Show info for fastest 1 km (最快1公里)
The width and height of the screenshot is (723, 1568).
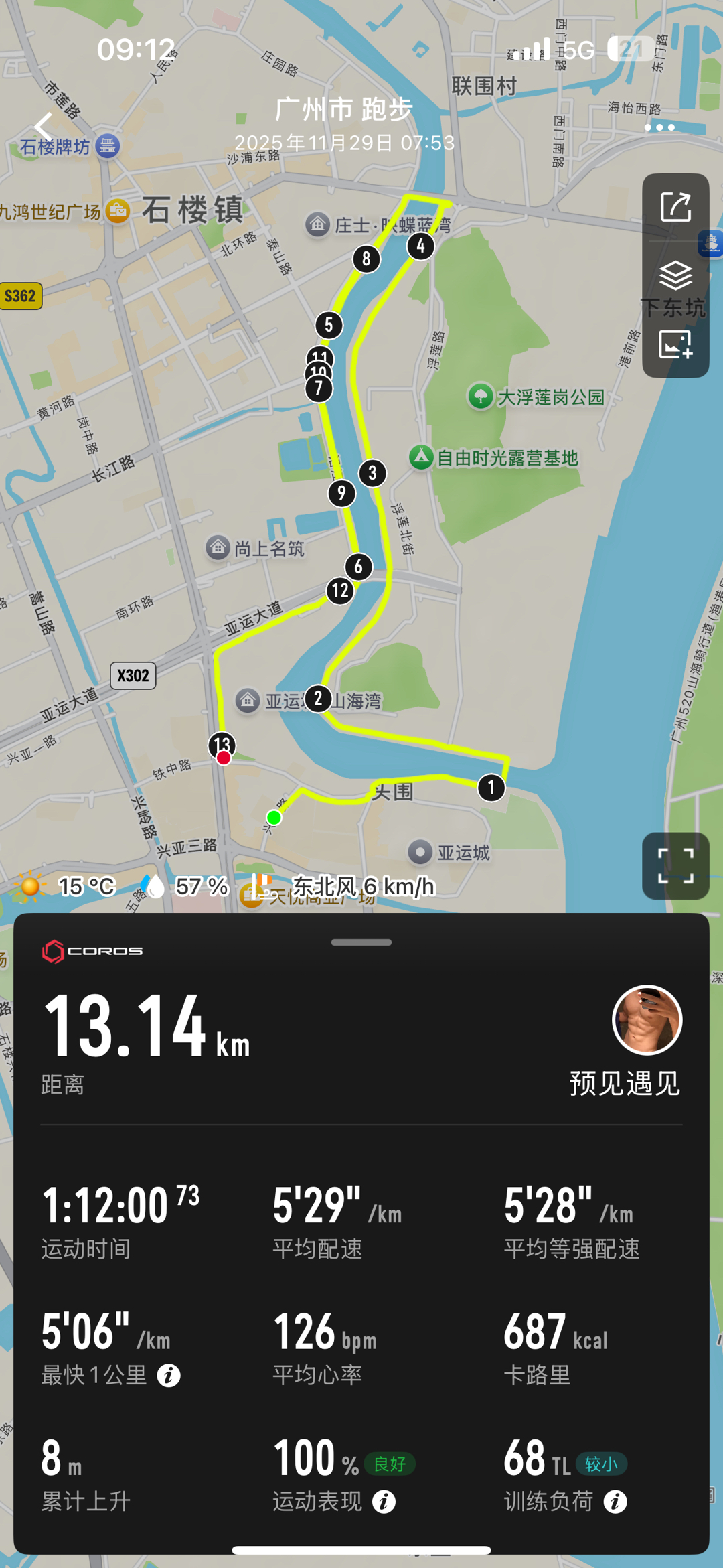[x=169, y=1376]
